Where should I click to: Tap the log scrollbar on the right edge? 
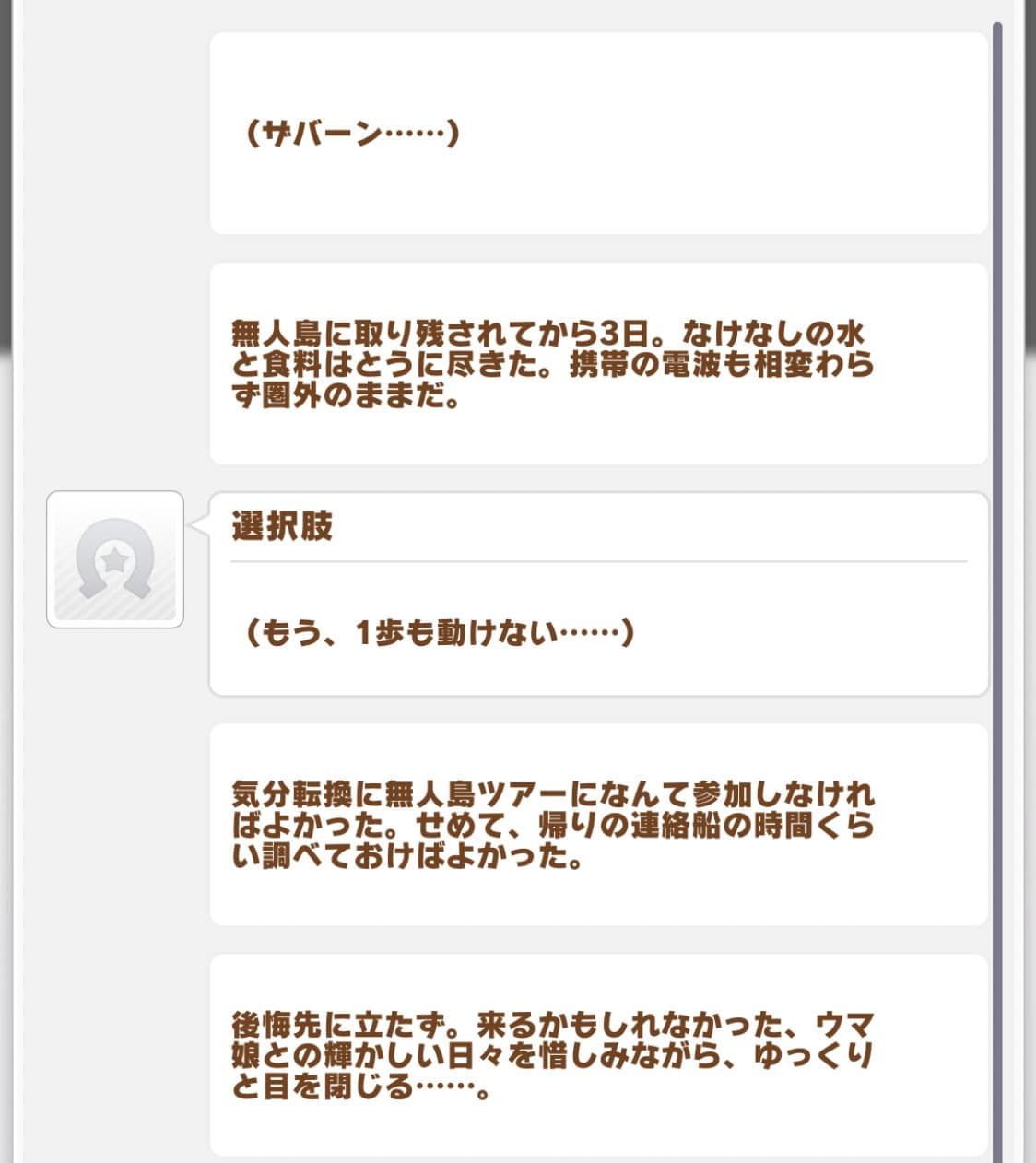(x=997, y=590)
